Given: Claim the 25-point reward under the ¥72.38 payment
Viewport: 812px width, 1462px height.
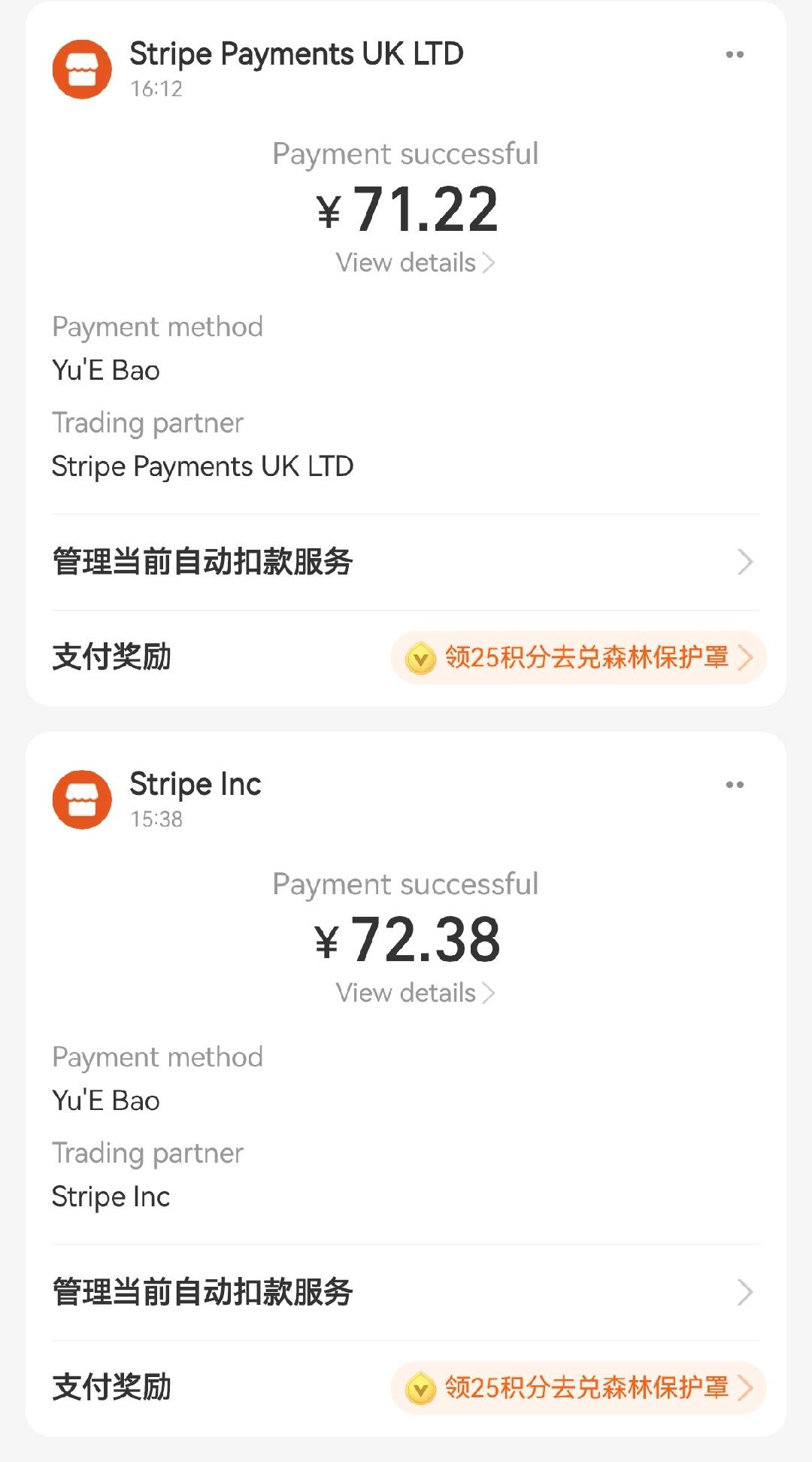Looking at the screenshot, I should 578,1388.
